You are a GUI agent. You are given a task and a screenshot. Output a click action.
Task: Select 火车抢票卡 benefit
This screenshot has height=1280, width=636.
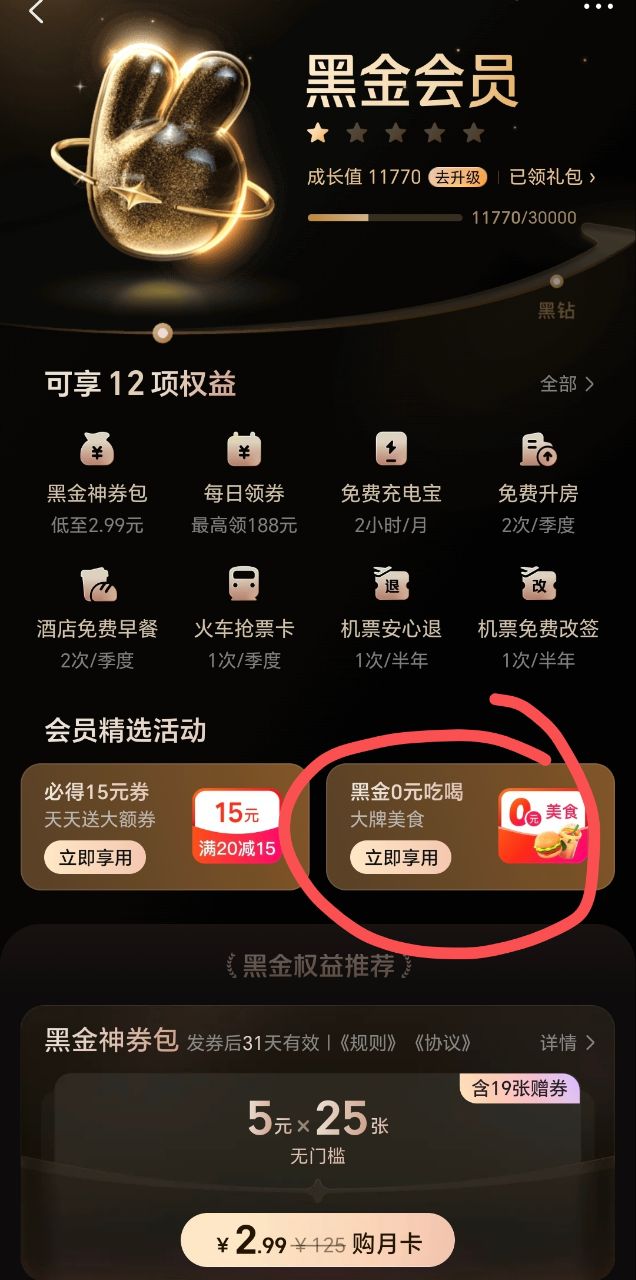244,608
